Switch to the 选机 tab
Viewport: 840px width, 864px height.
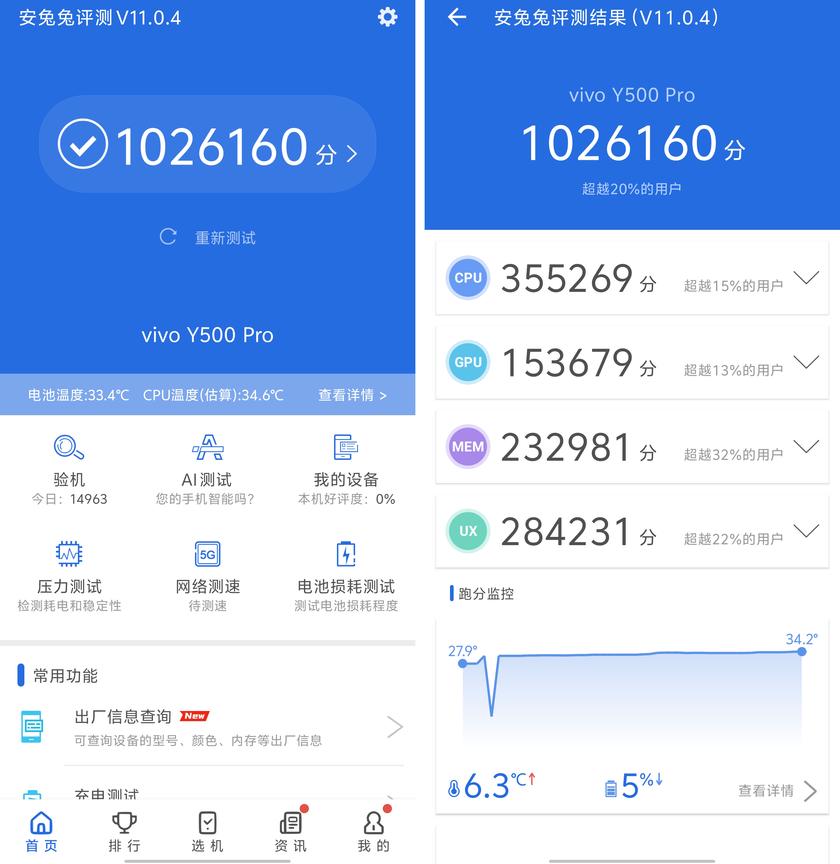click(207, 831)
